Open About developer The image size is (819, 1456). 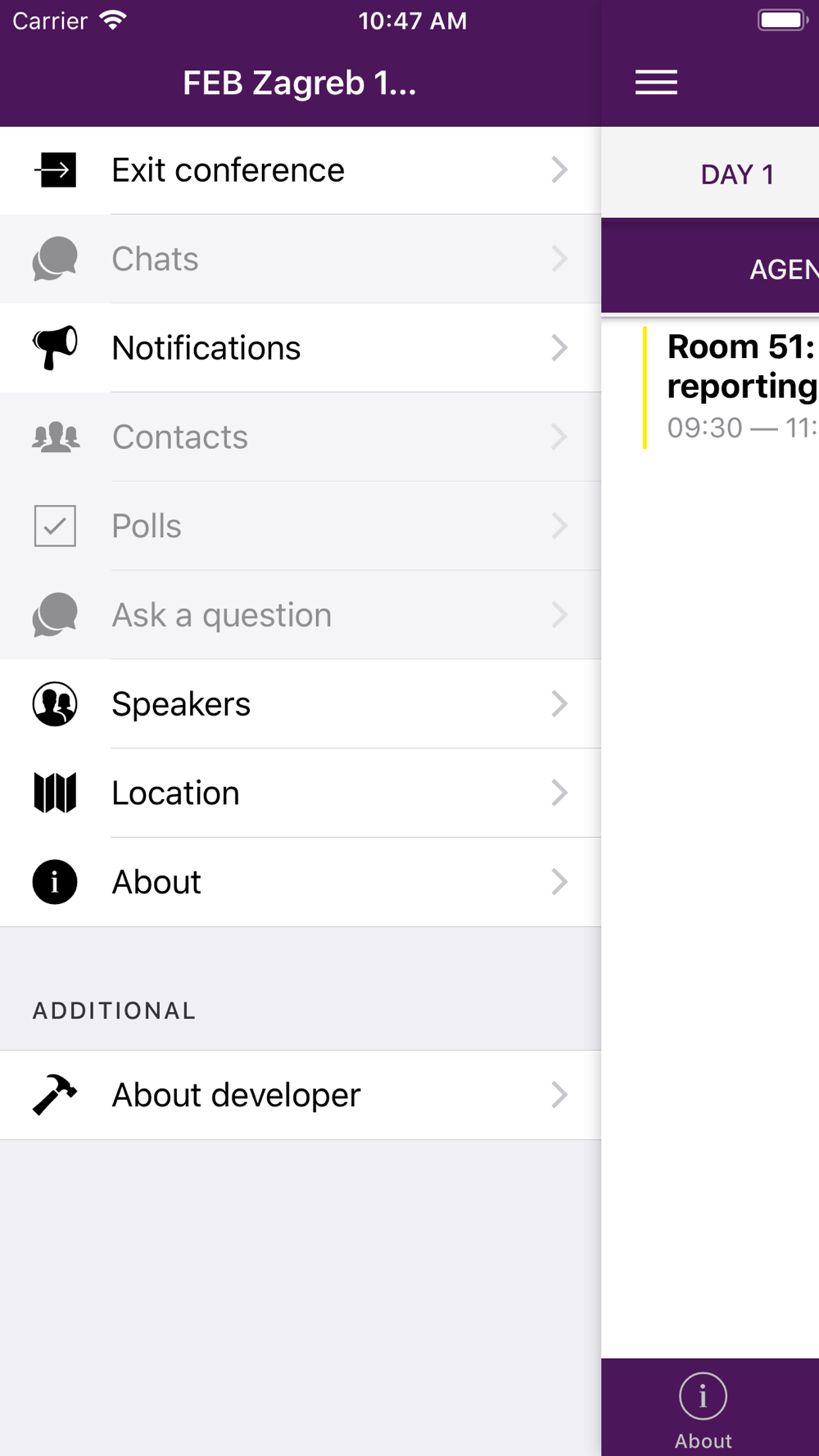tap(301, 1095)
